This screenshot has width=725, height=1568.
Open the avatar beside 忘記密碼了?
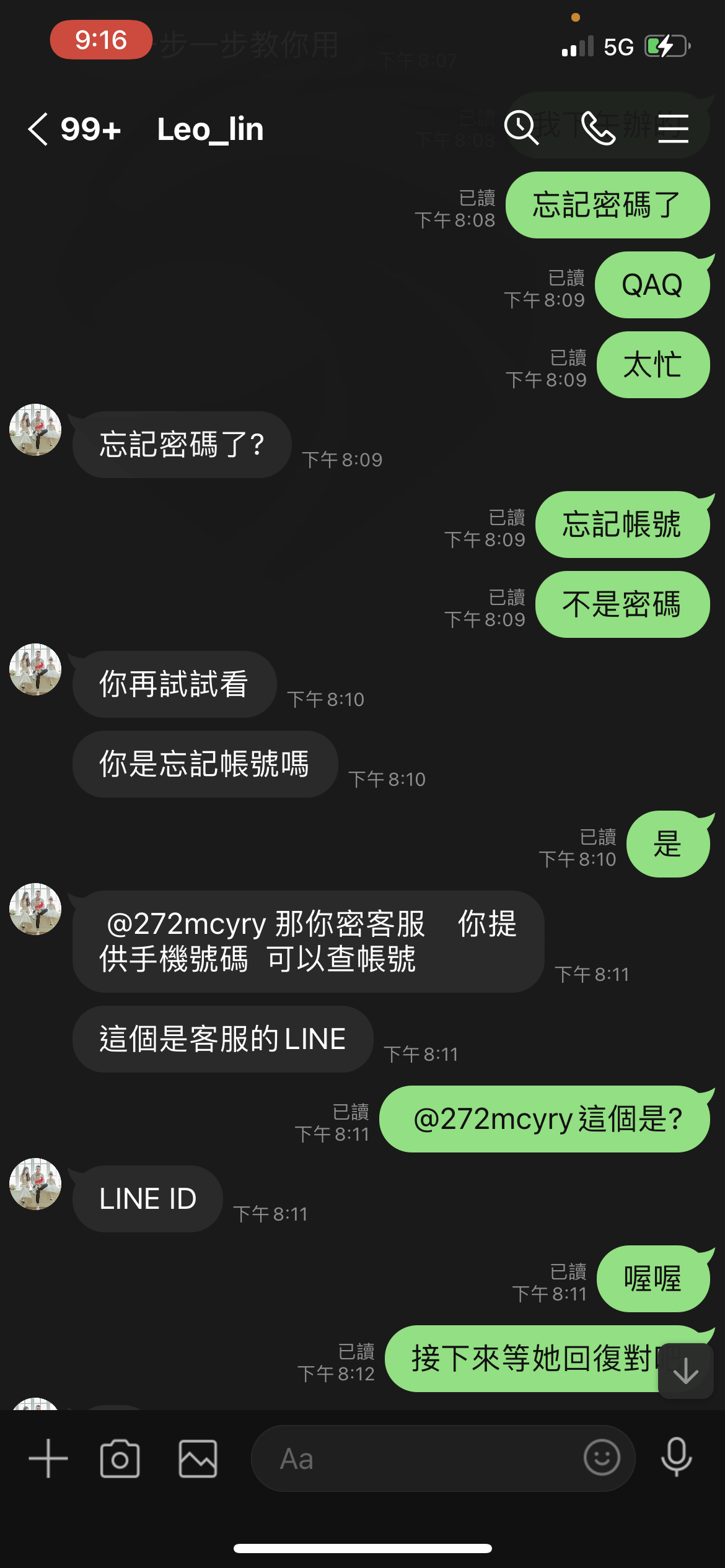point(35,430)
